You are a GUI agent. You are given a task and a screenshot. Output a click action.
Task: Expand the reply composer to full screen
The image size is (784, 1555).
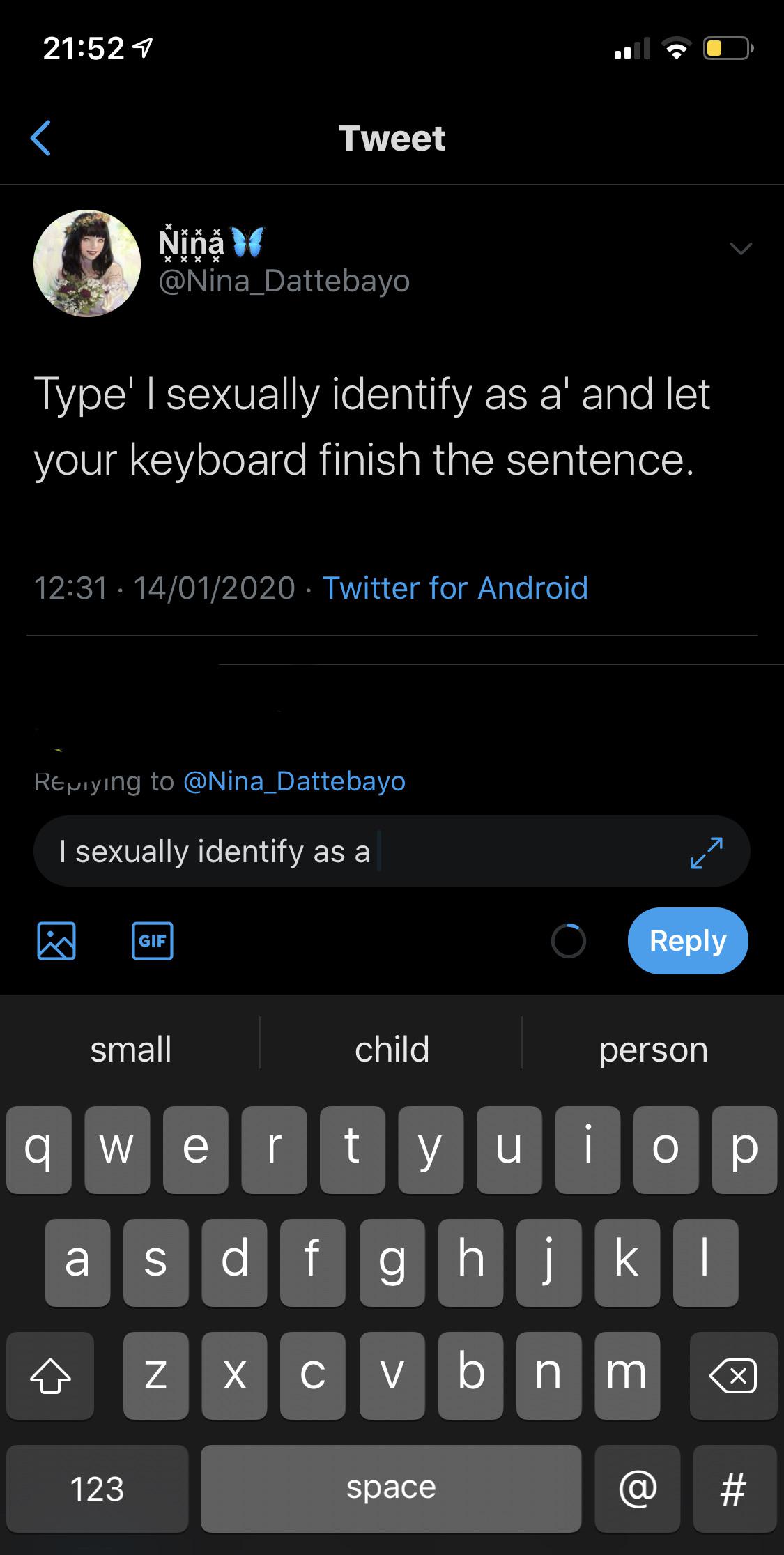(706, 852)
